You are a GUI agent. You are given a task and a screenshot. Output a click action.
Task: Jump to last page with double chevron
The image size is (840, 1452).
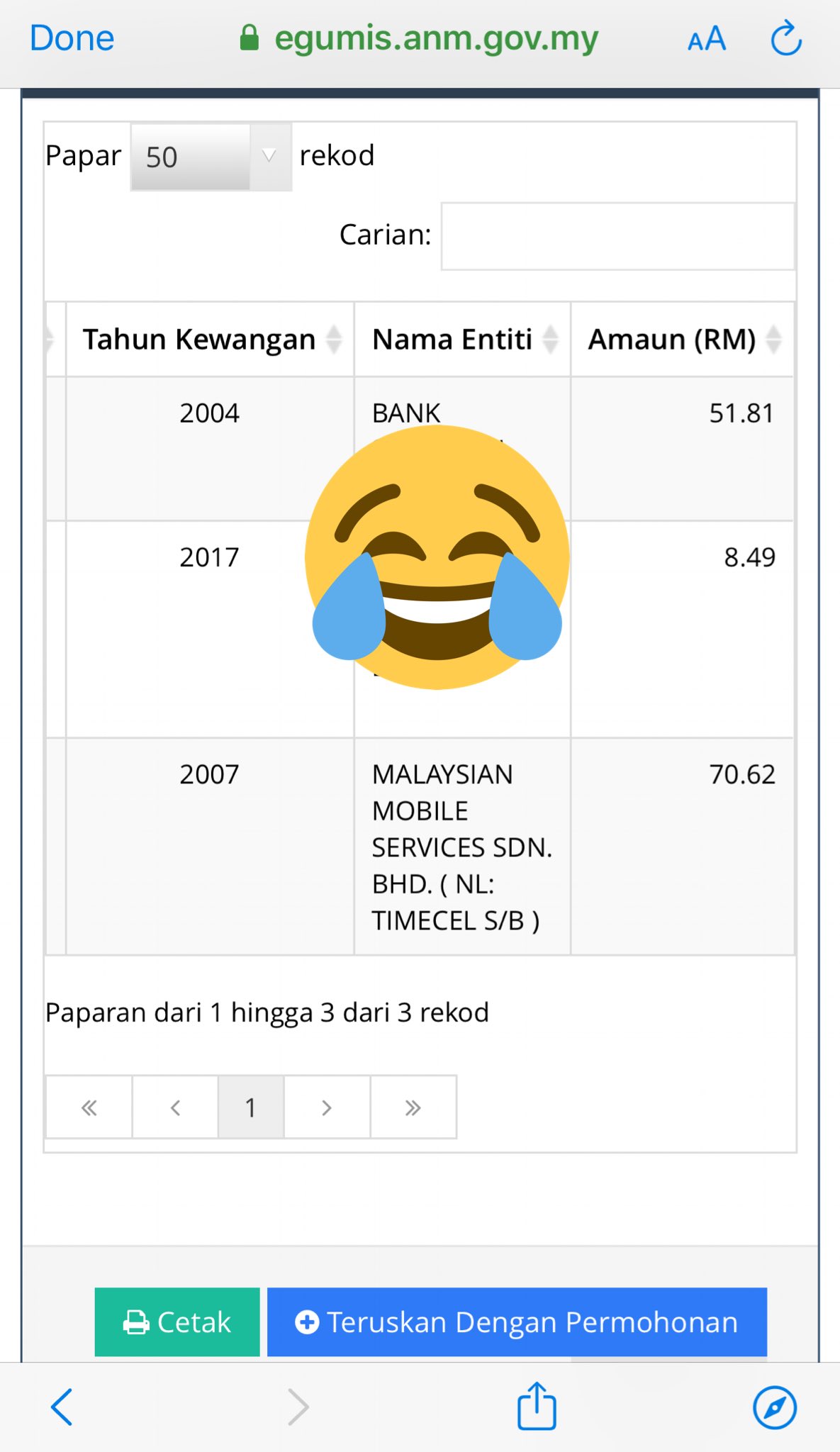pos(412,1107)
